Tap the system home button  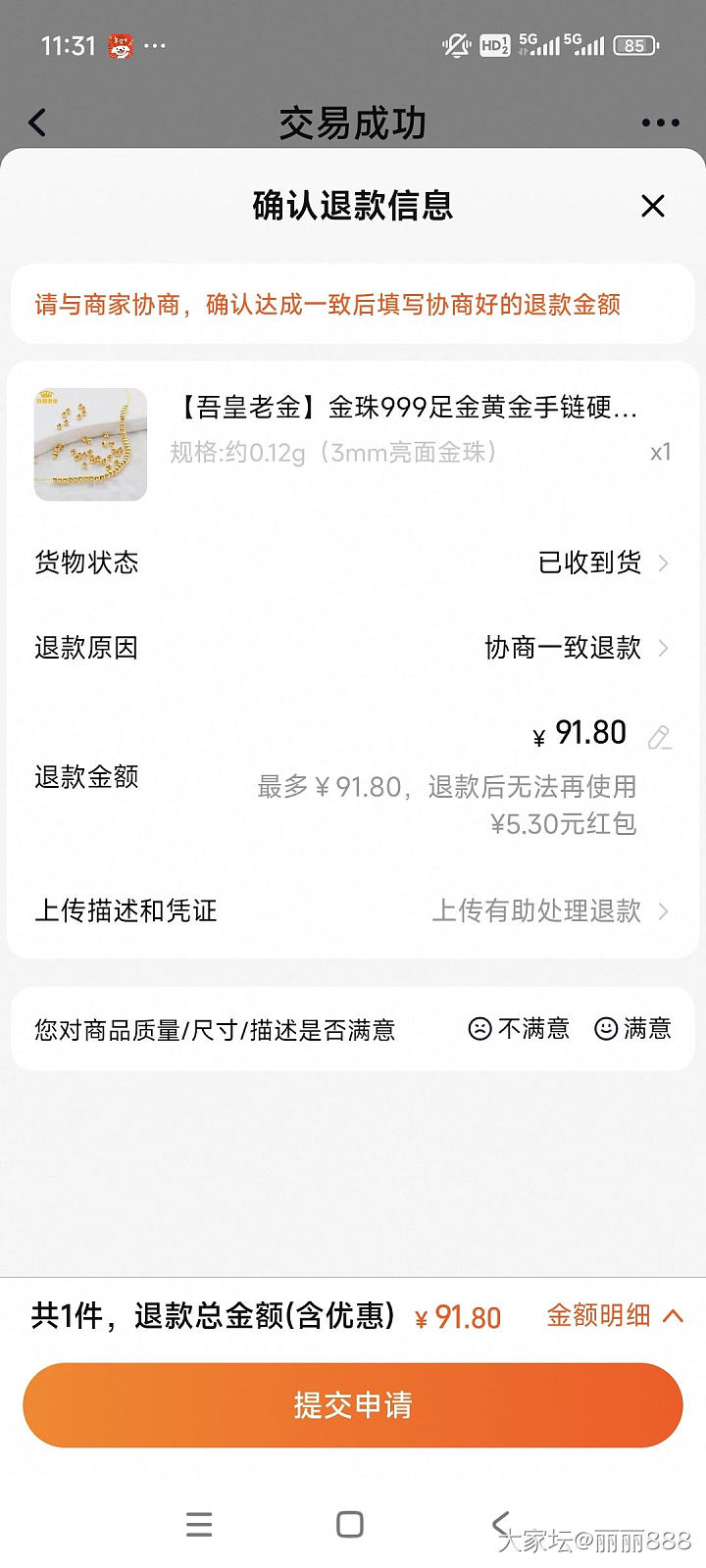click(350, 1524)
